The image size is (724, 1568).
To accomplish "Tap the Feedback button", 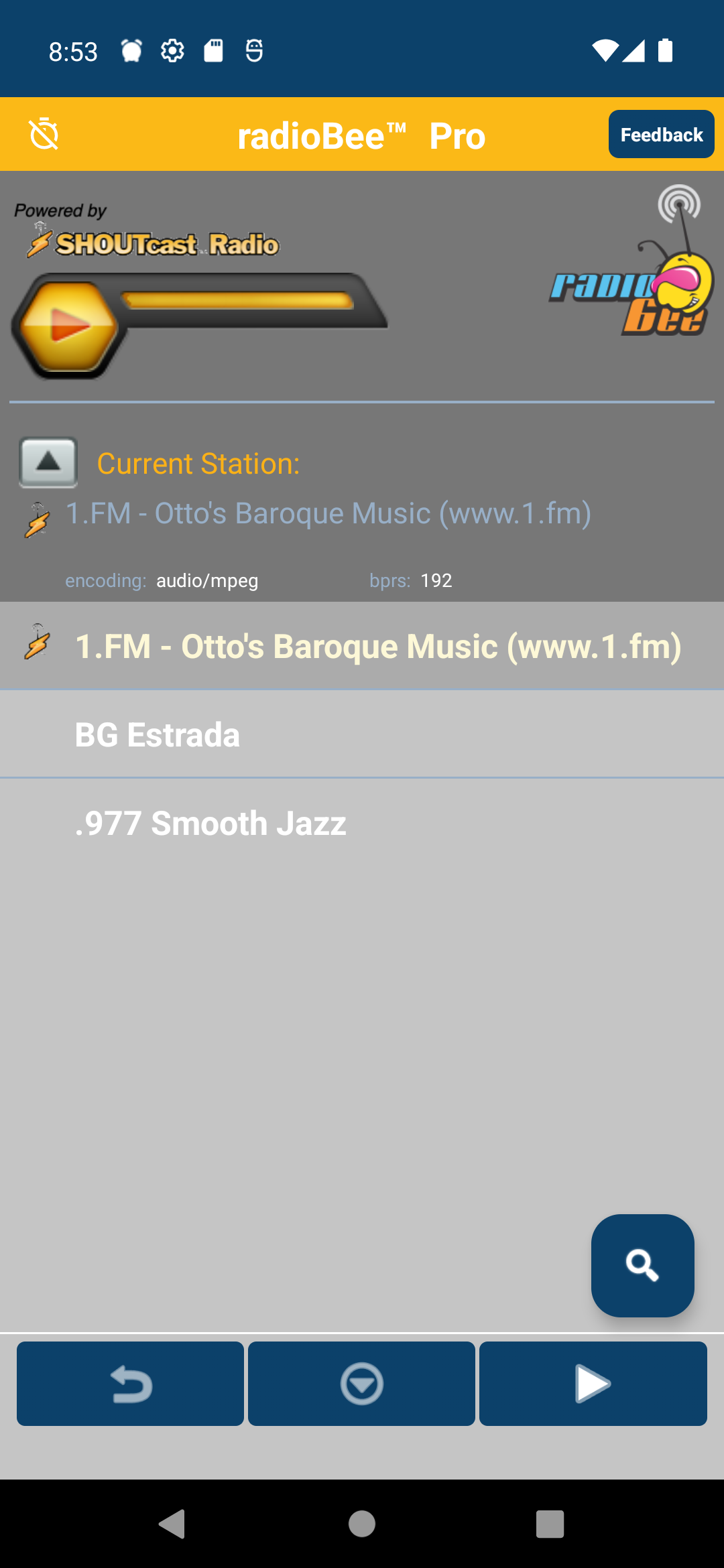I will coord(661,134).
